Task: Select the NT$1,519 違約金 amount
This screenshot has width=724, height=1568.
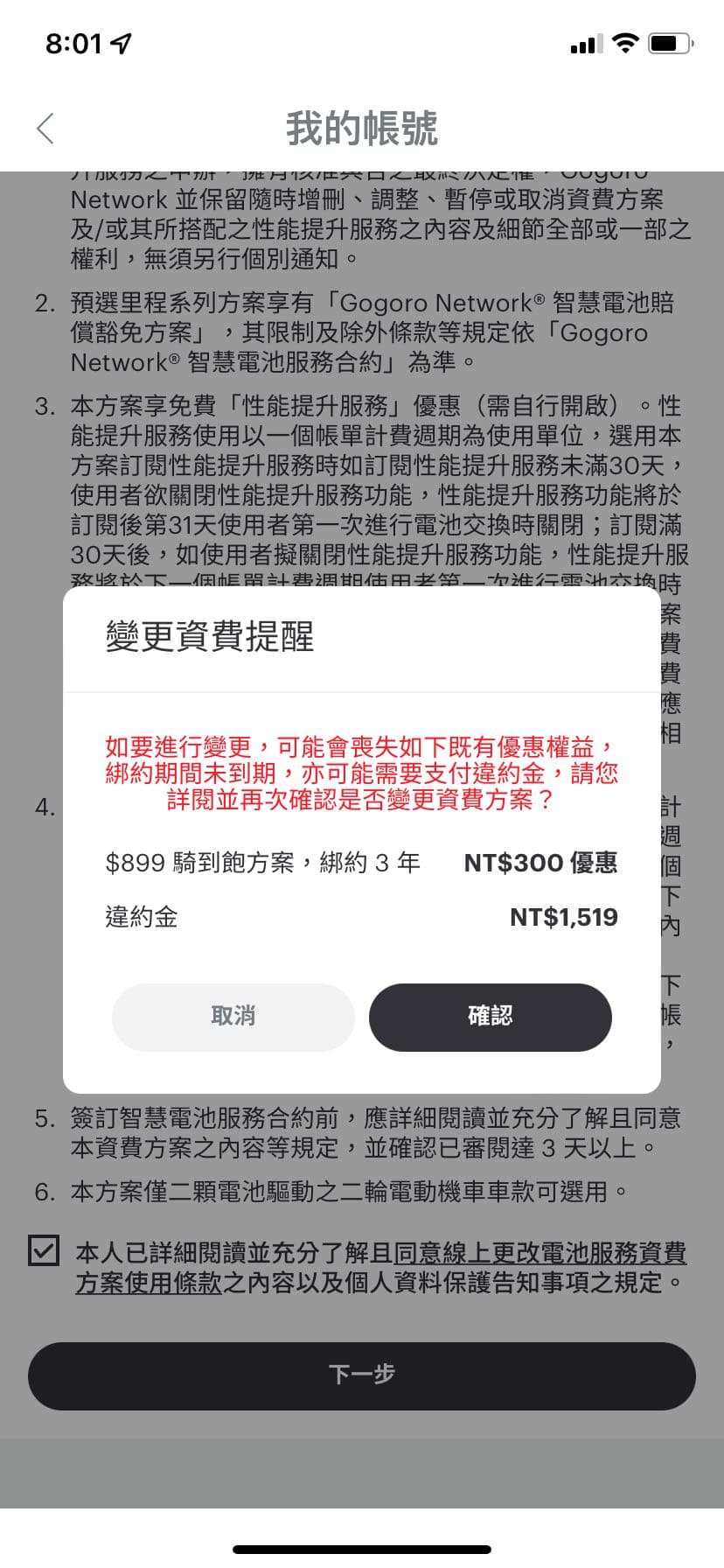Action: click(564, 917)
